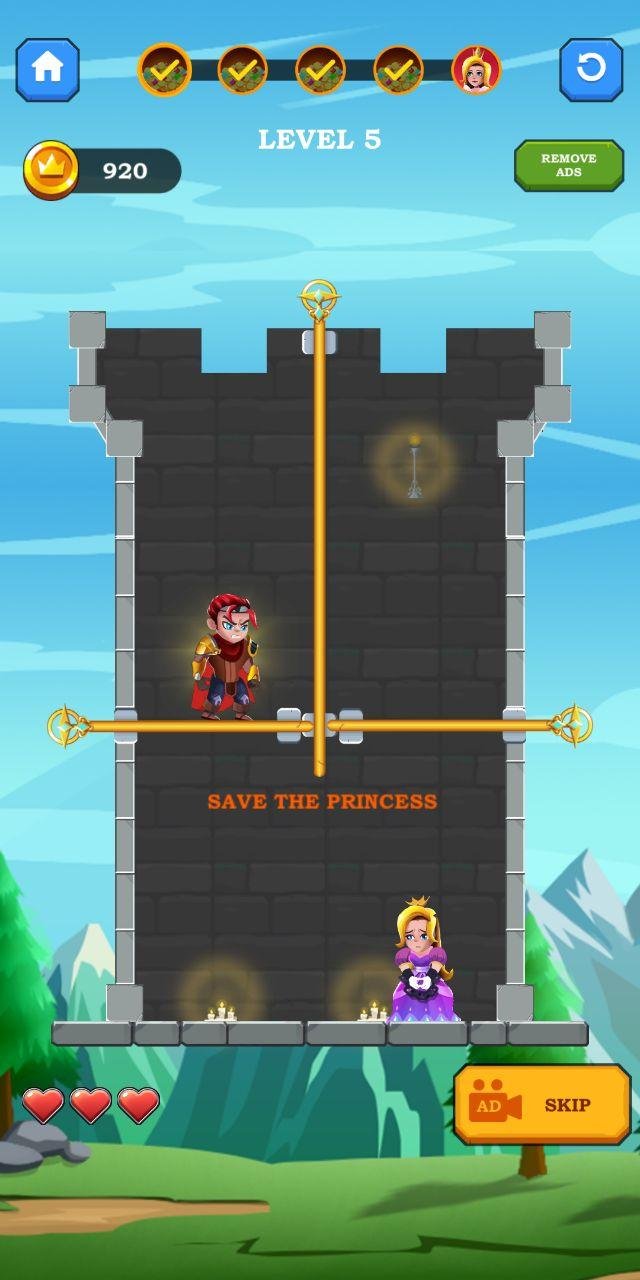This screenshot has height=1280, width=640.
Task: Skip level by watching an ad
Action: click(542, 1105)
